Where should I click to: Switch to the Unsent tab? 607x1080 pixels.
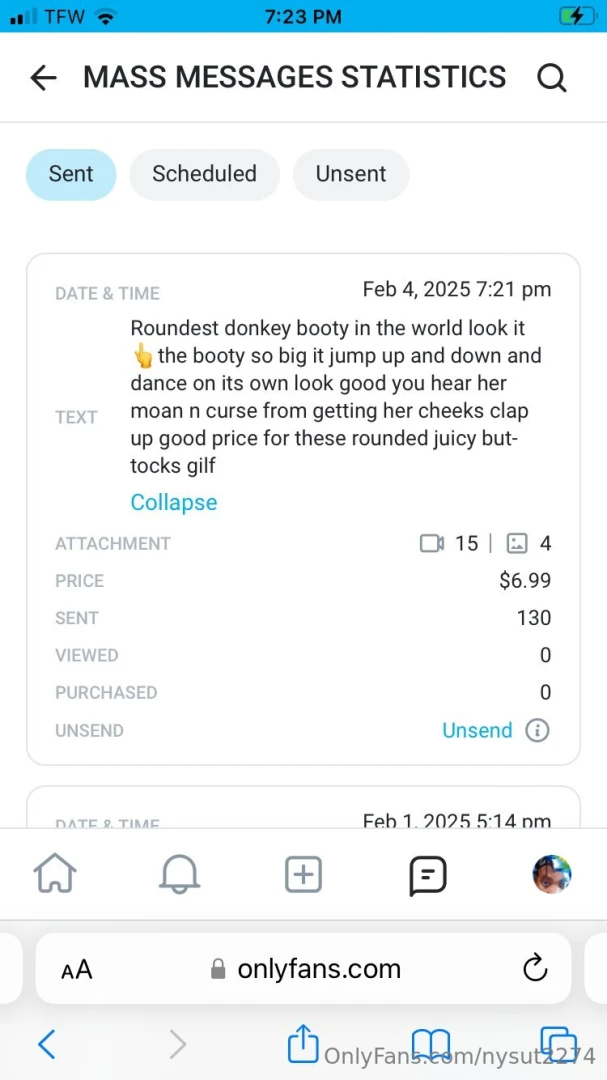point(351,174)
